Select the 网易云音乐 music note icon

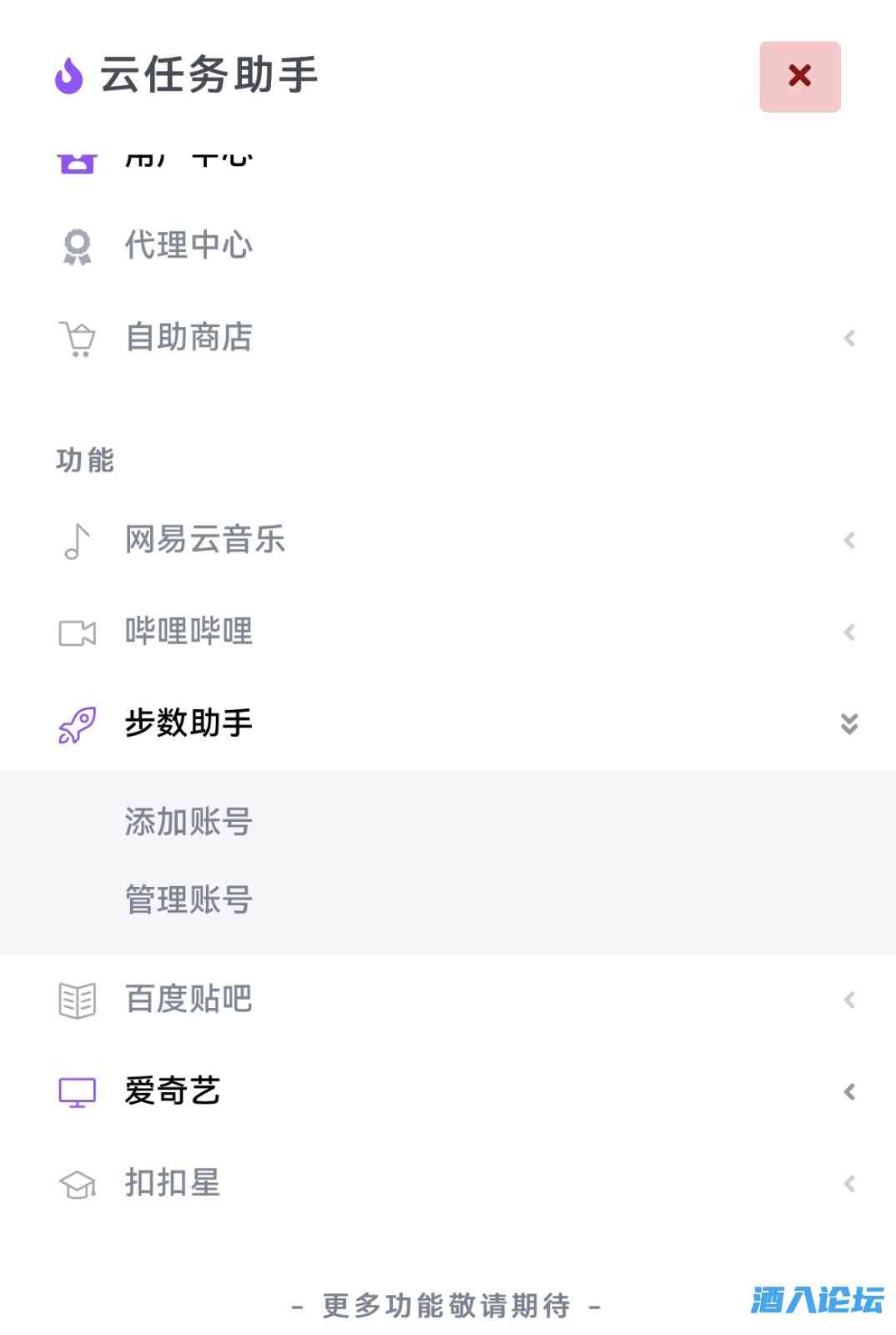click(77, 540)
